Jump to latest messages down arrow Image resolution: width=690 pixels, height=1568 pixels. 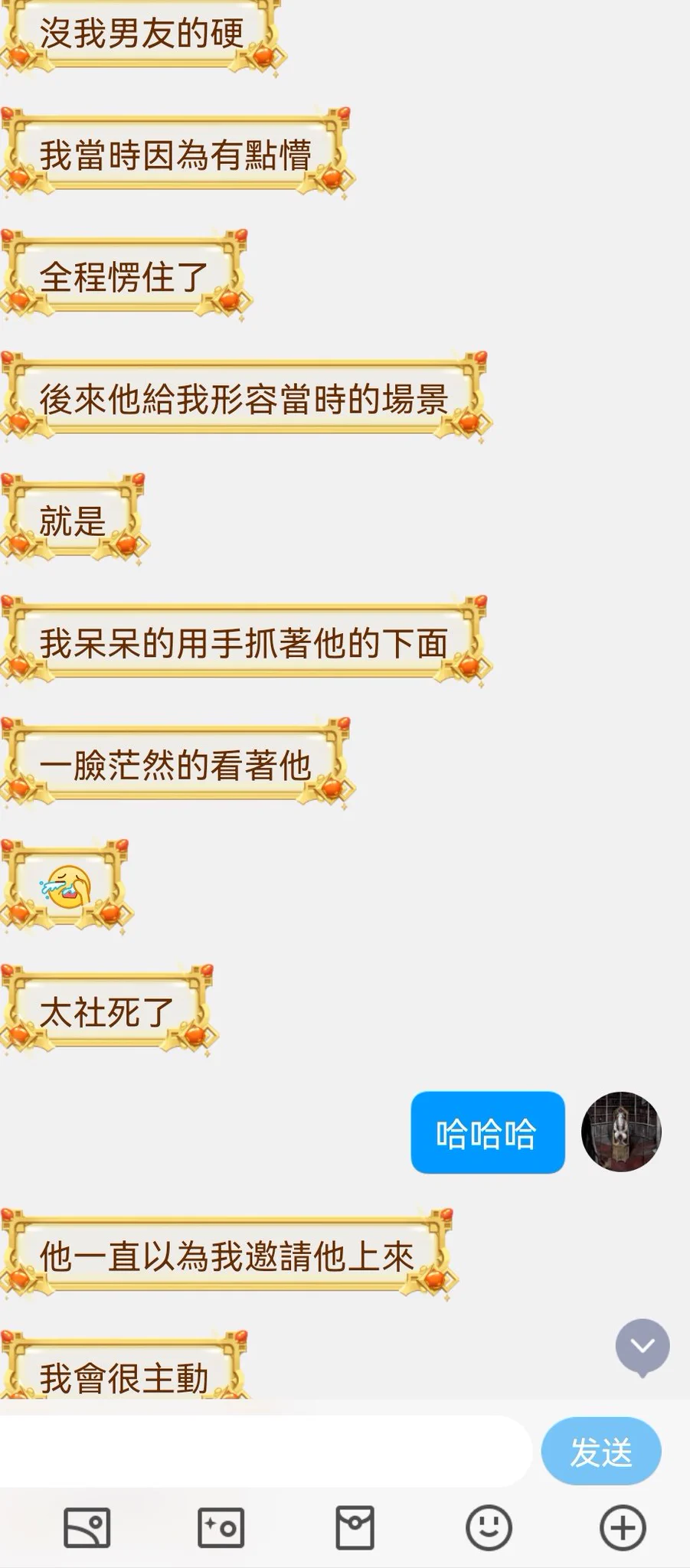(642, 1347)
